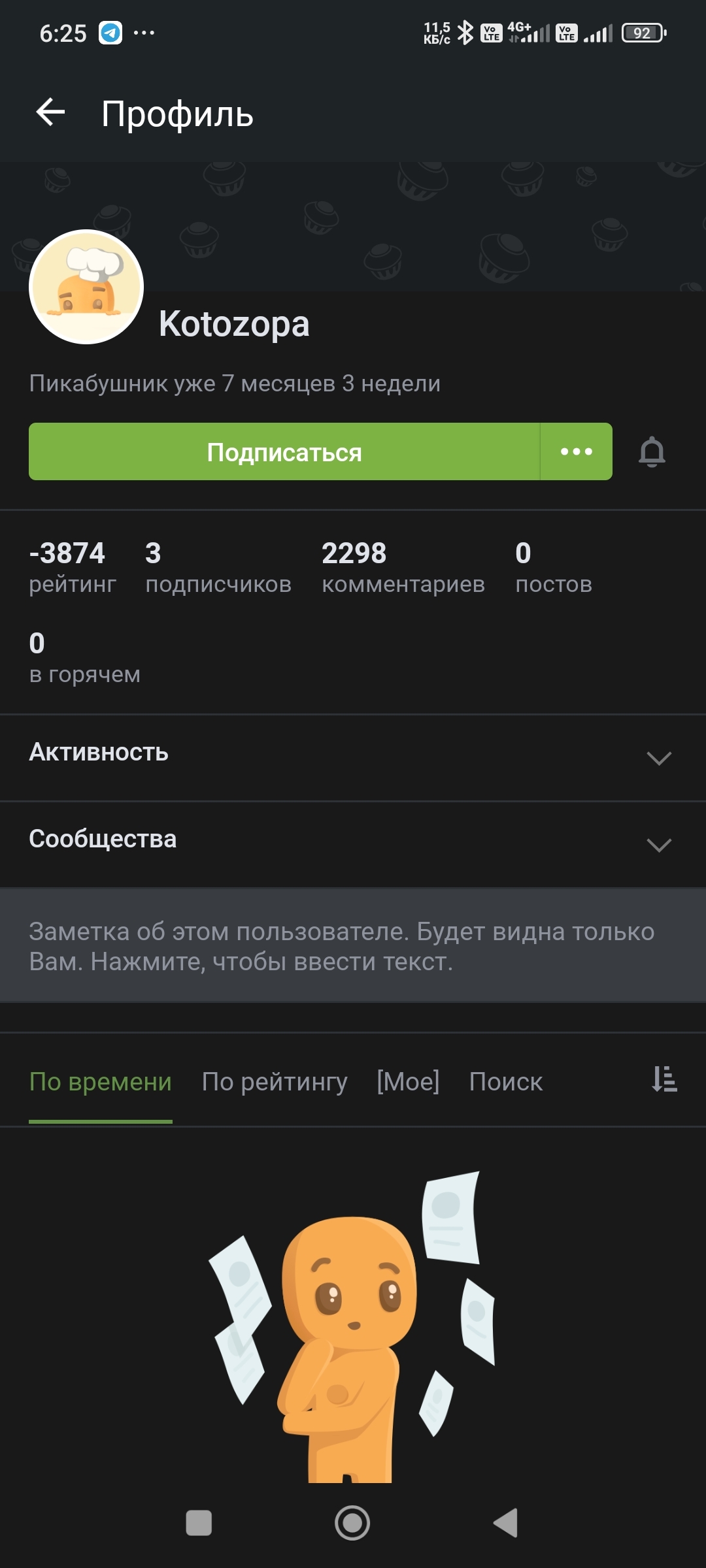
Task: View Kotozopa's profile avatar
Action: [x=86, y=287]
